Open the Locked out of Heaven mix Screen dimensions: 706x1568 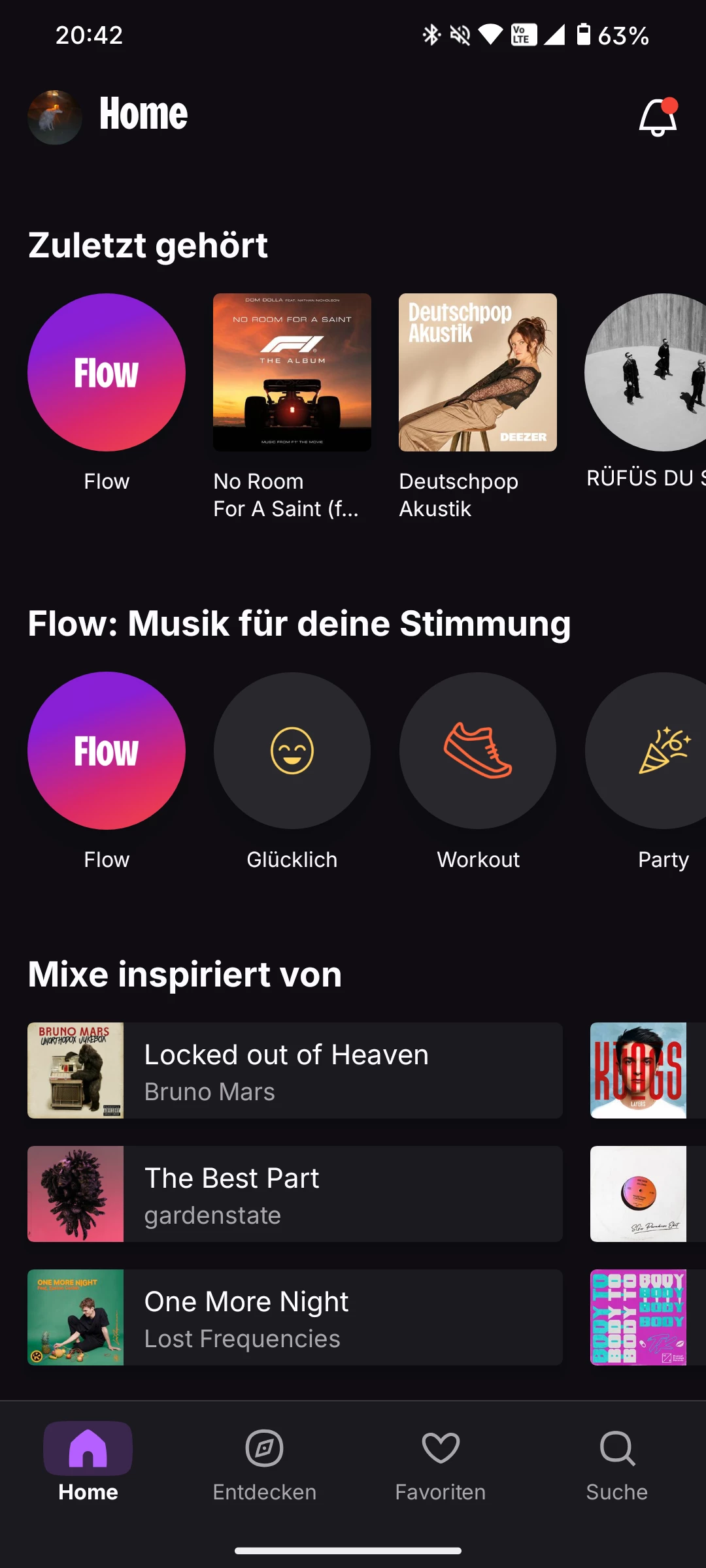(295, 1070)
